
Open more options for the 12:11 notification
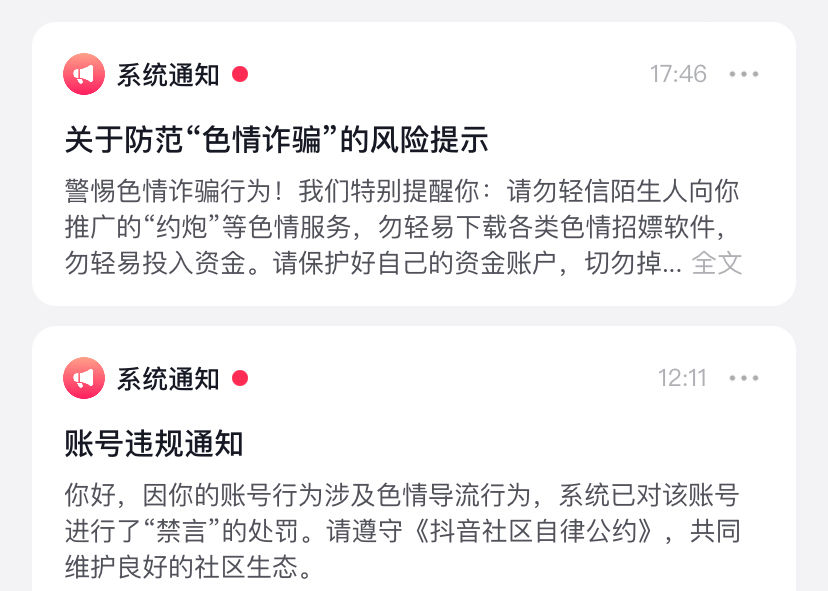tap(744, 378)
